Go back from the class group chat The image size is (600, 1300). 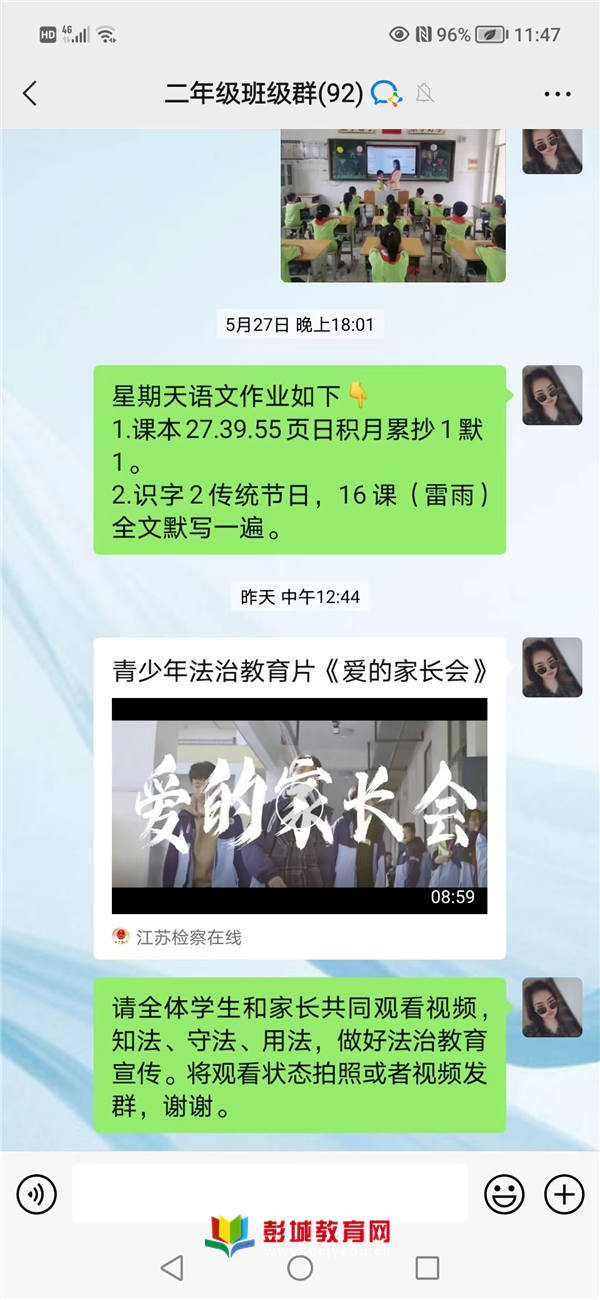(x=30, y=94)
